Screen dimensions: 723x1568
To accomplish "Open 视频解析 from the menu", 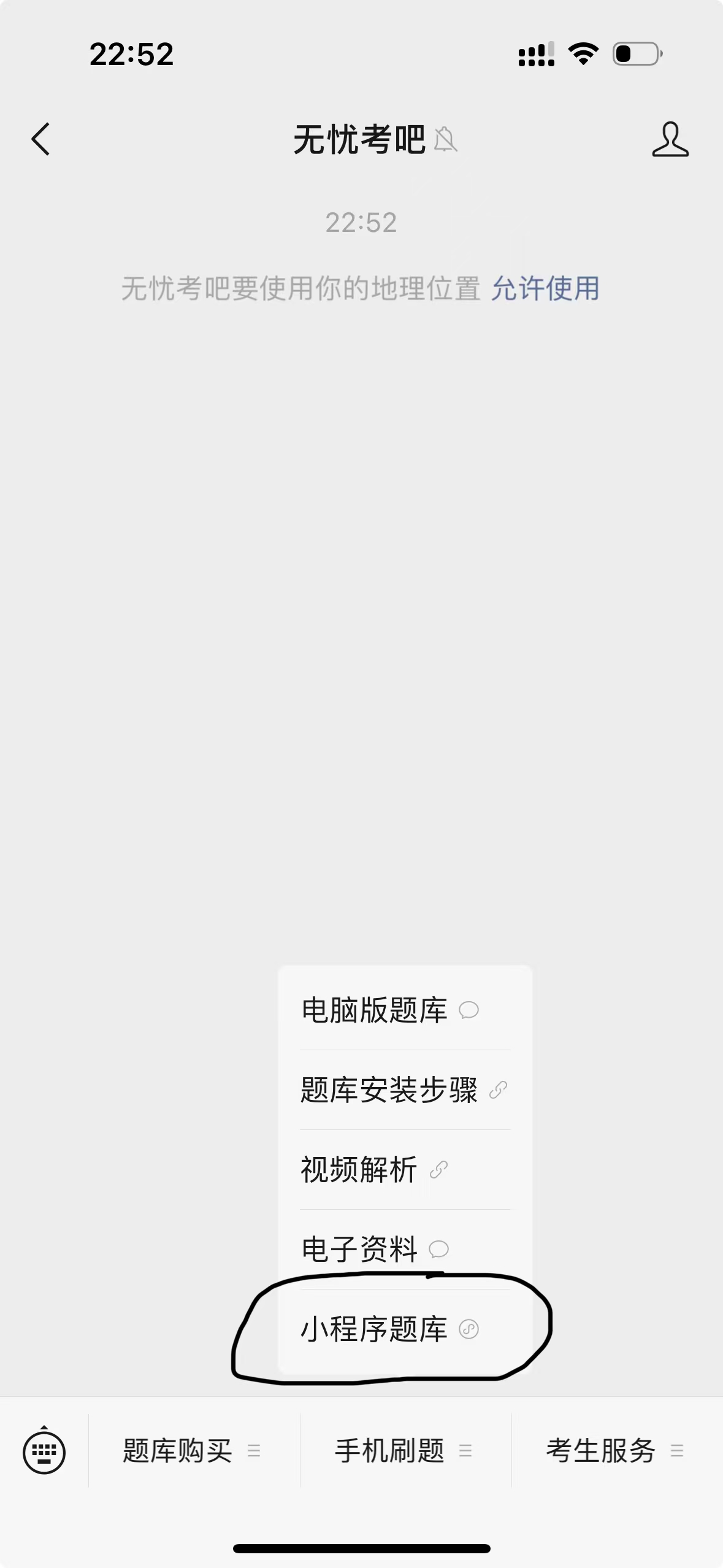I will 374,1169.
